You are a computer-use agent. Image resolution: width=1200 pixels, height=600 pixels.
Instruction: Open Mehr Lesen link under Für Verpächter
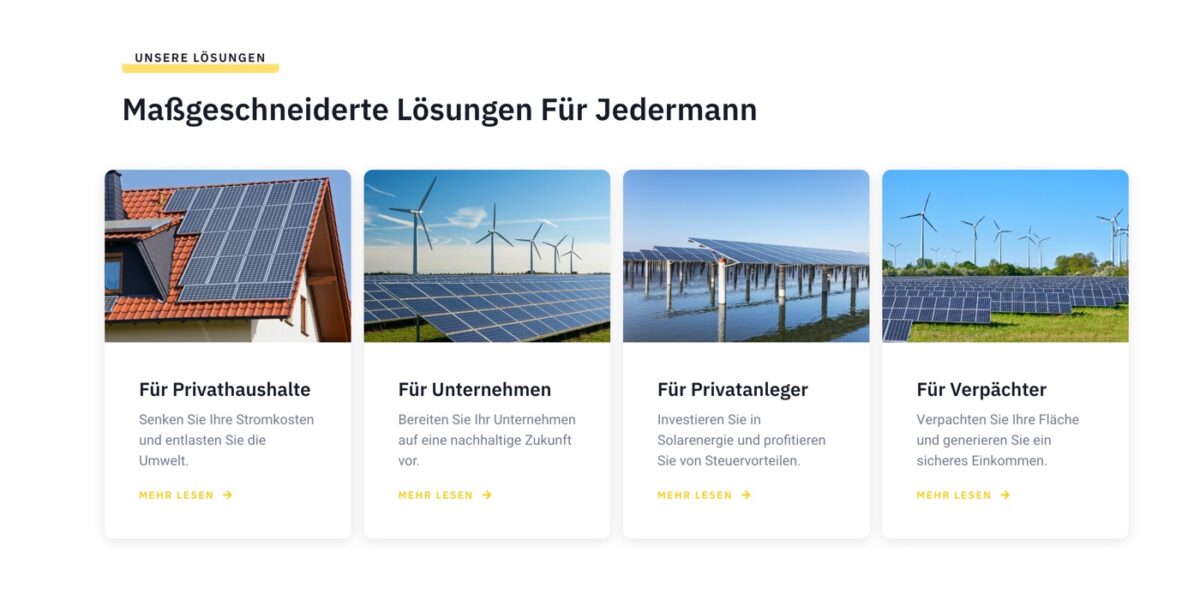click(962, 495)
